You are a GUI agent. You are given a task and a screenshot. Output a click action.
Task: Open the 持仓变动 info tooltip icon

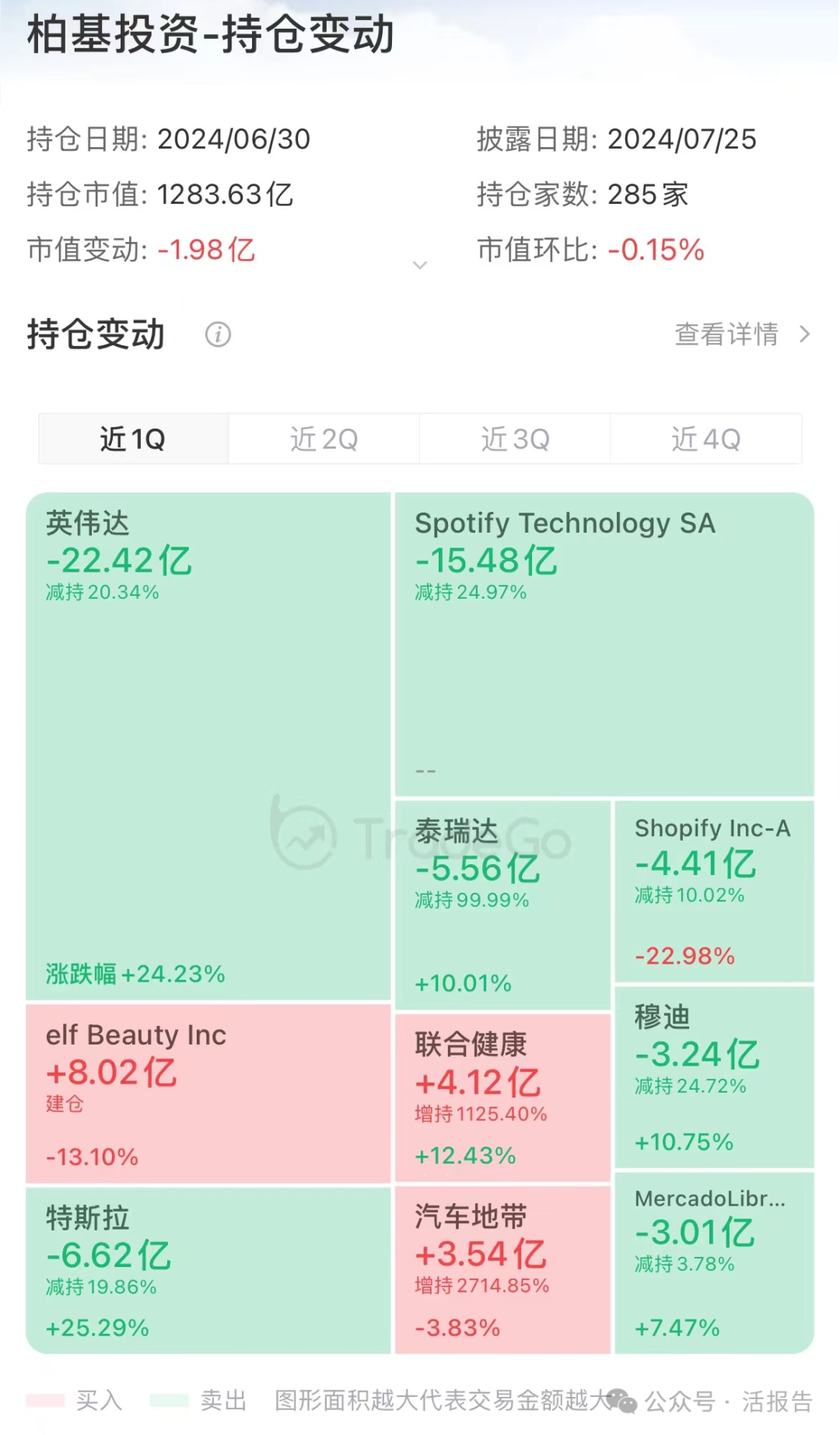click(x=218, y=334)
